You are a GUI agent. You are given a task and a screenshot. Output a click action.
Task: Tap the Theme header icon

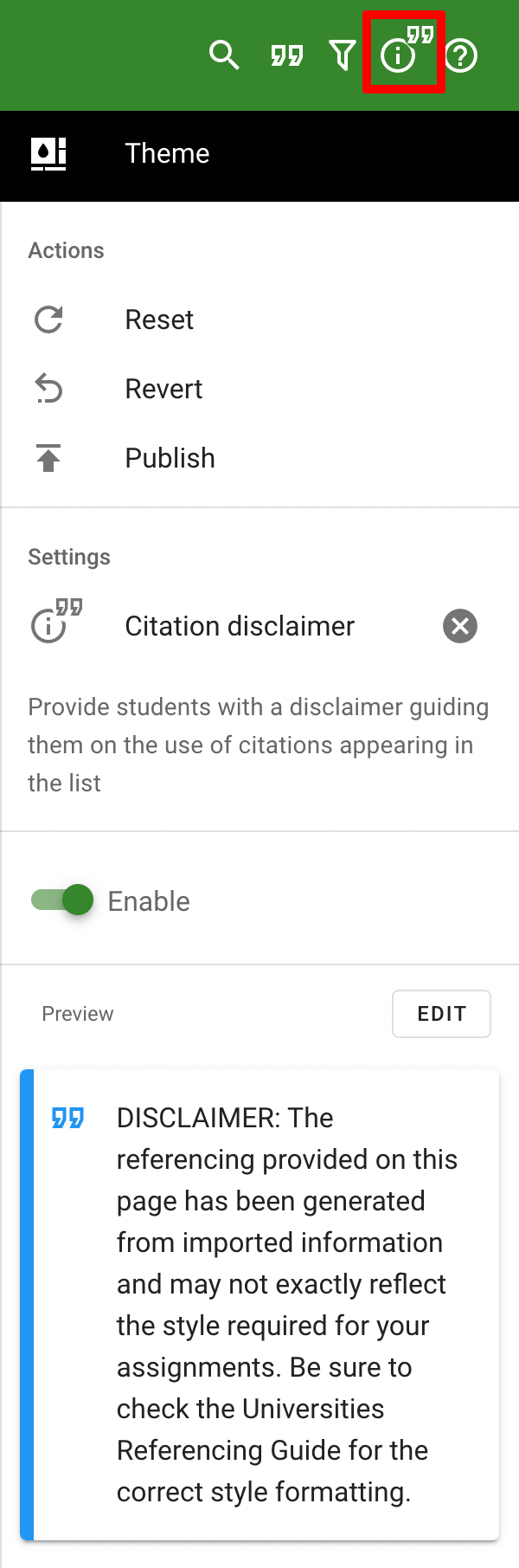(x=48, y=153)
